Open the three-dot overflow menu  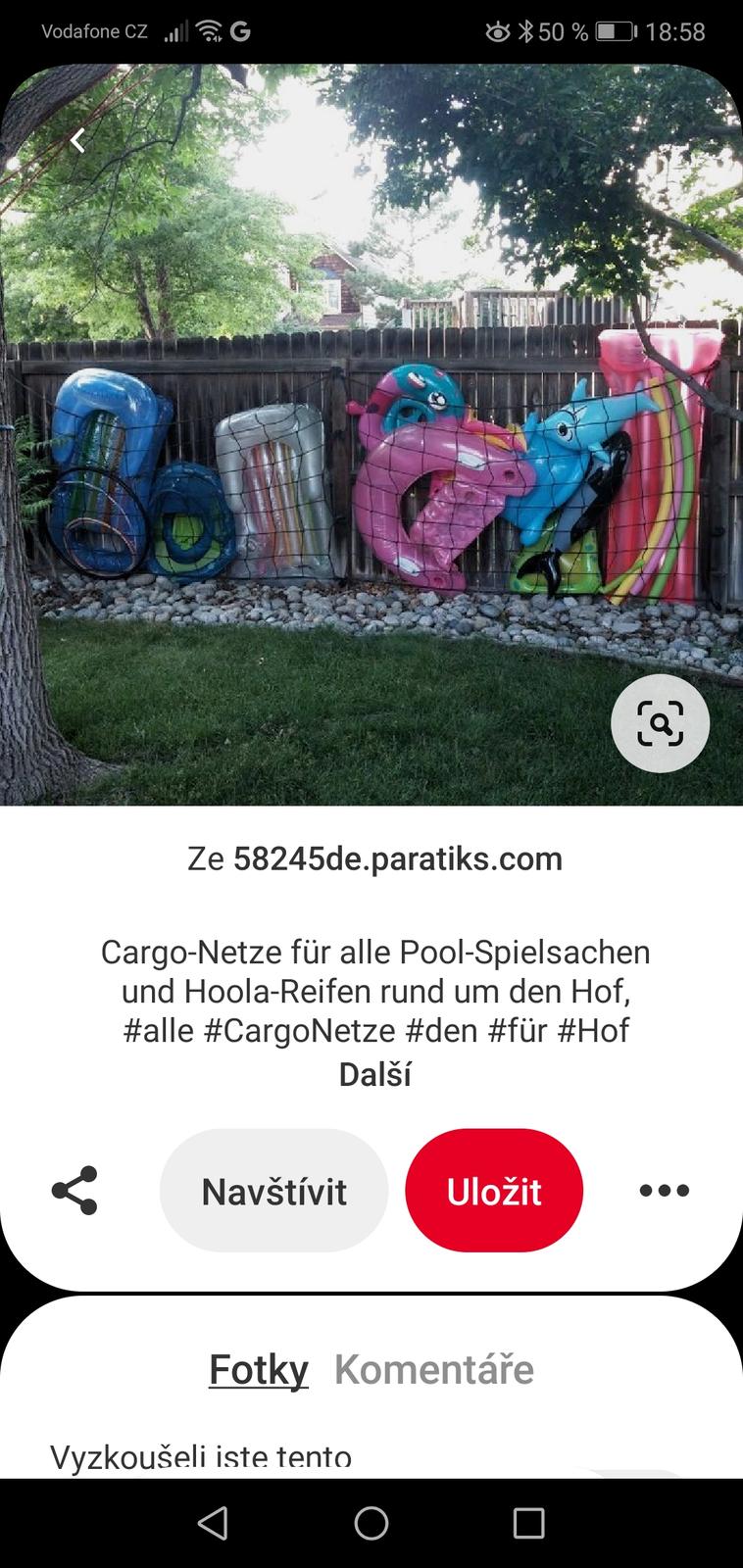pyautogui.click(x=664, y=1191)
